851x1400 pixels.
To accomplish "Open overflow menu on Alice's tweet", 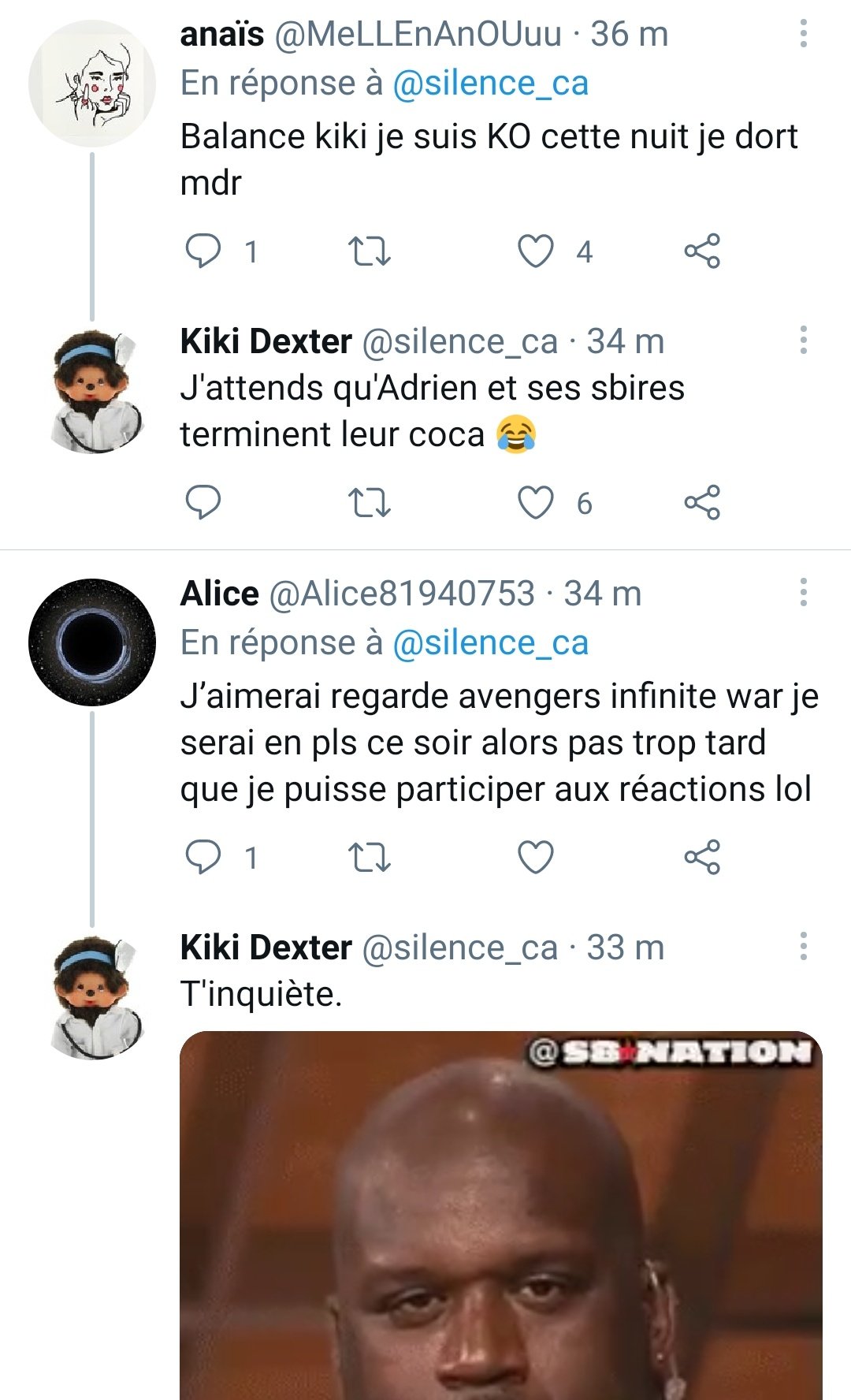I will [803, 592].
